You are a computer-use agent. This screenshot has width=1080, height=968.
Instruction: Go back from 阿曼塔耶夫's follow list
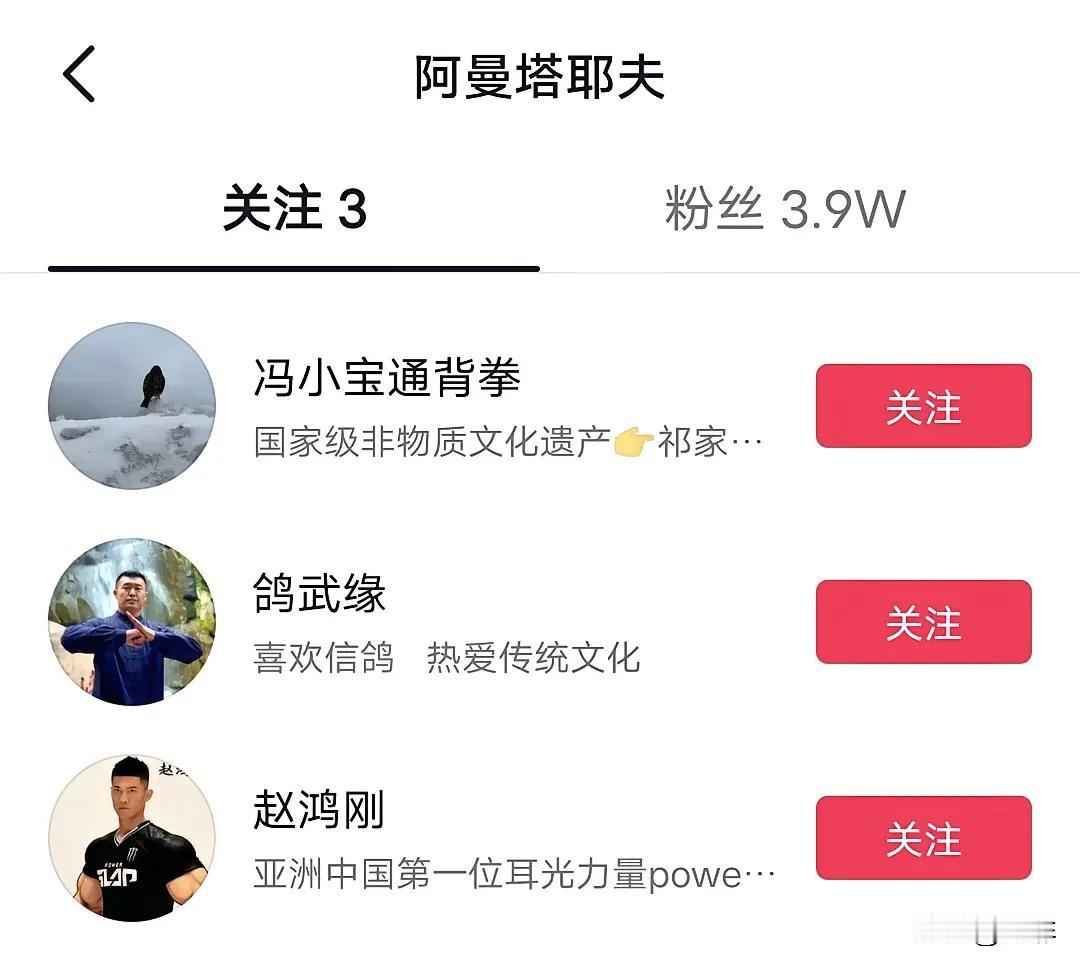(x=79, y=74)
